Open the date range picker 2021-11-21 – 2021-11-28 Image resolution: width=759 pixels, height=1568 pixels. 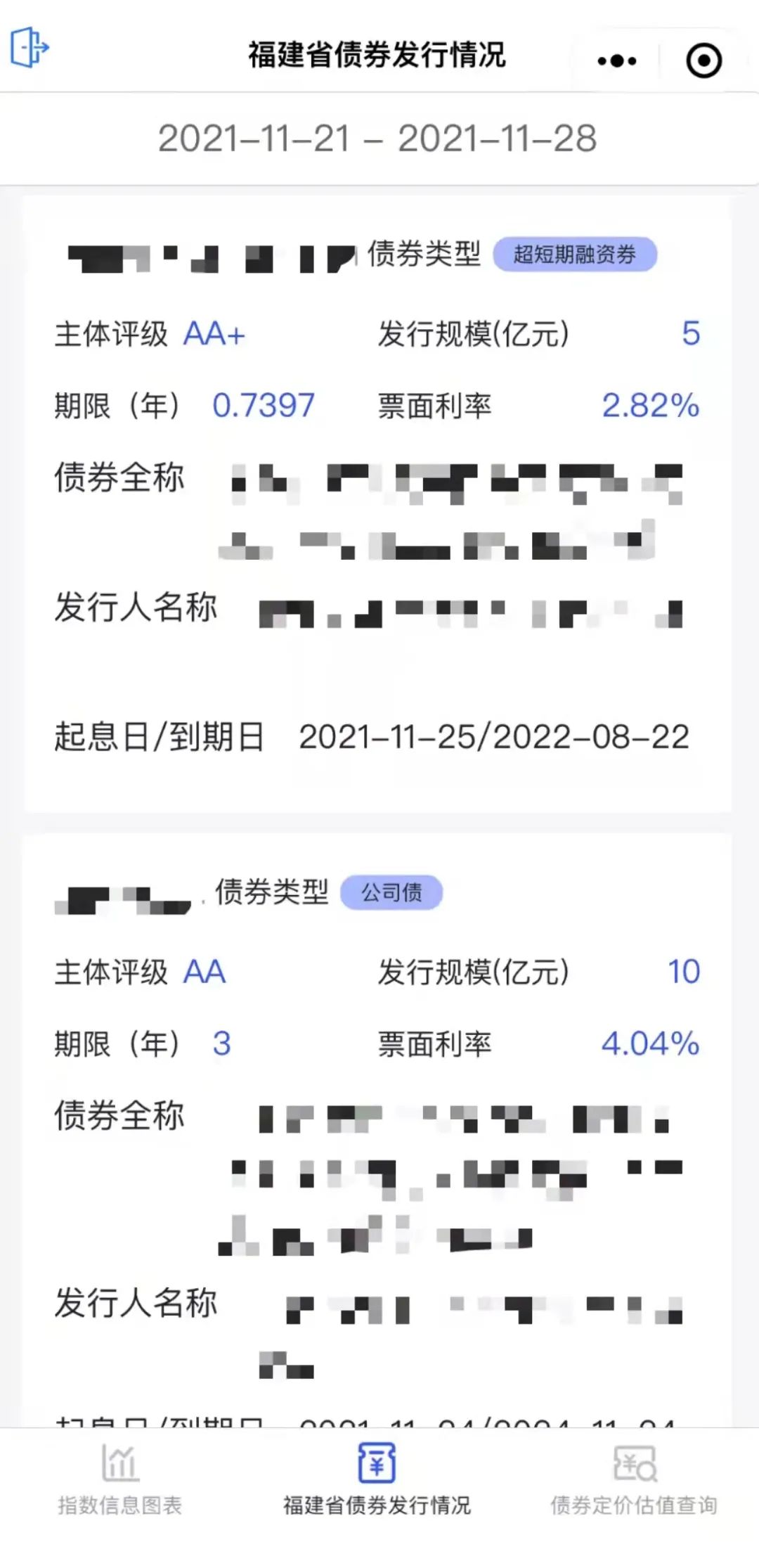pos(377,139)
